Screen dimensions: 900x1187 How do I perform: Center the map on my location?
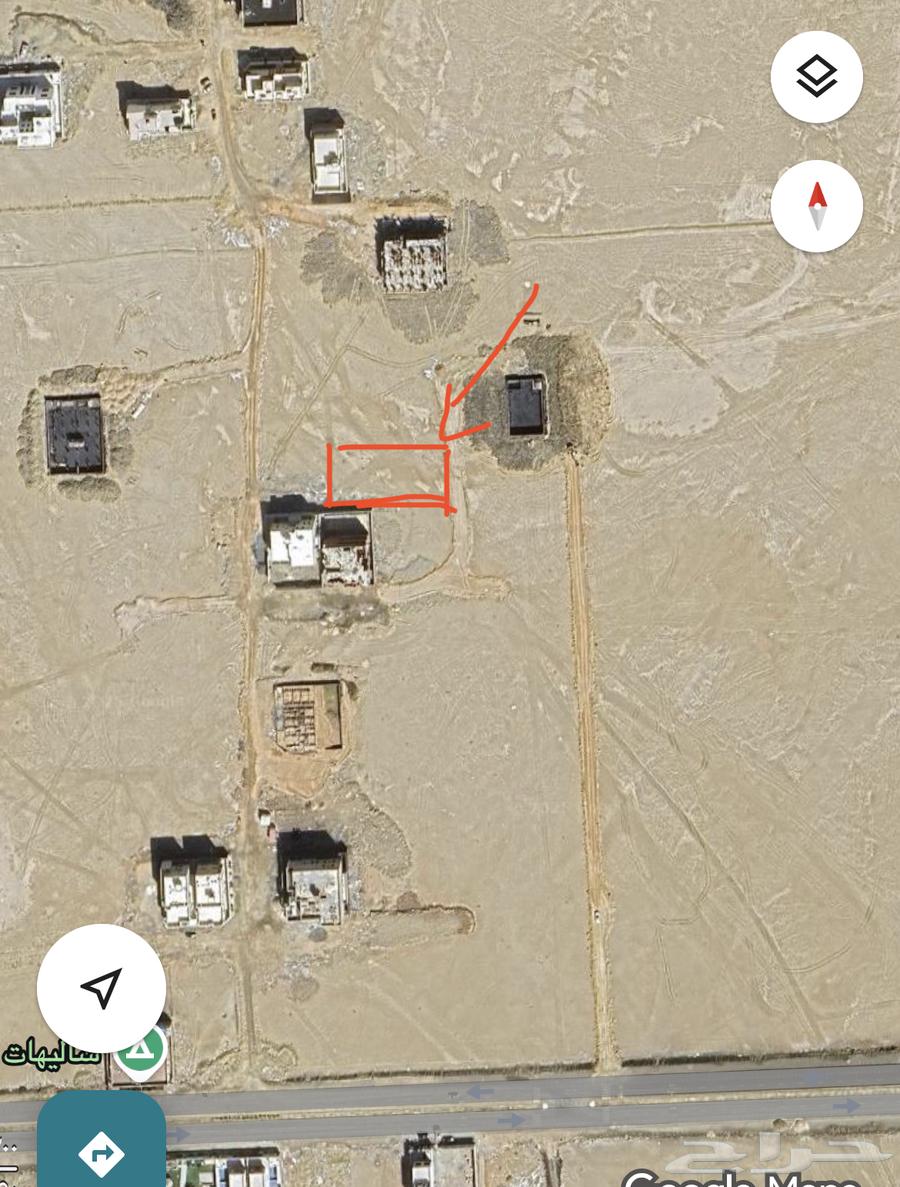pos(101,988)
